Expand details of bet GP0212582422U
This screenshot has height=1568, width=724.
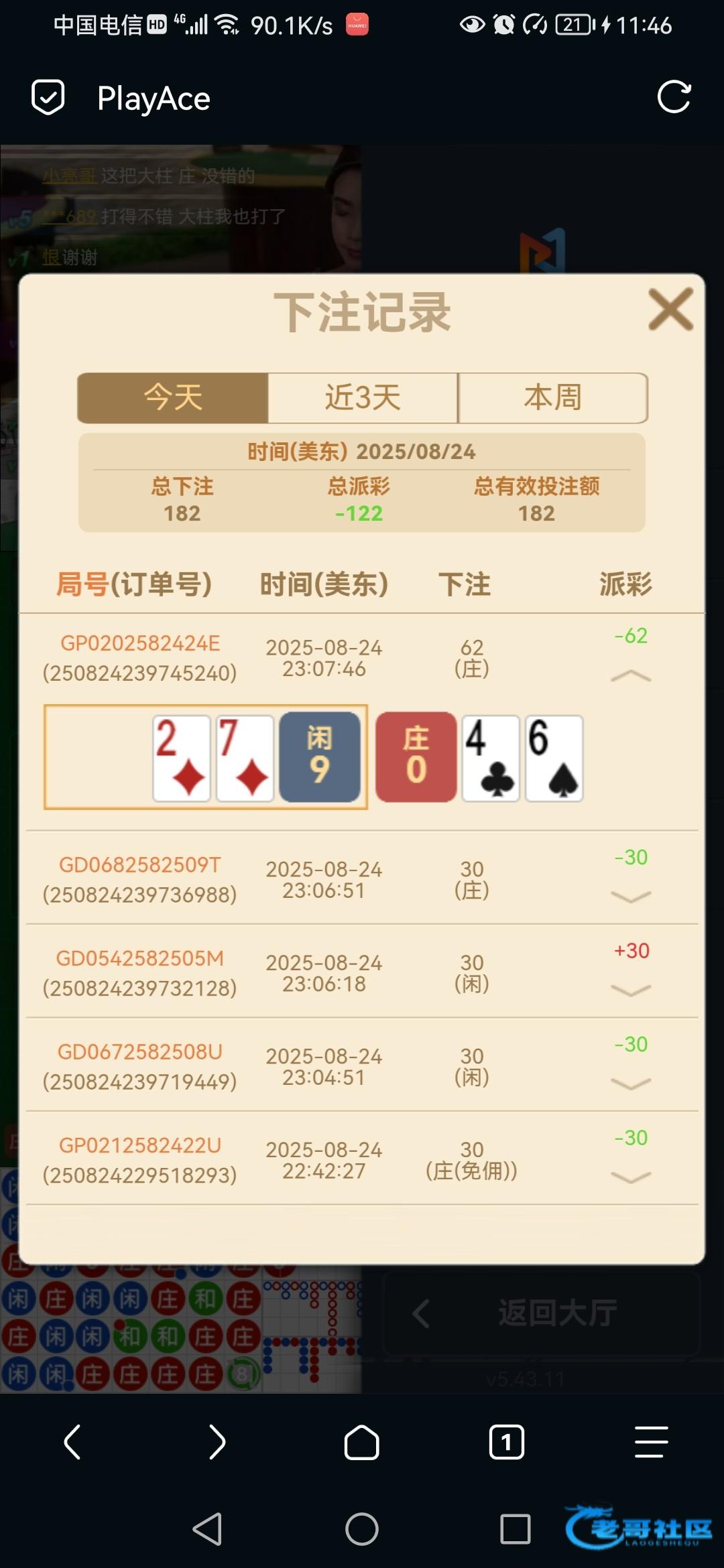click(x=631, y=1177)
